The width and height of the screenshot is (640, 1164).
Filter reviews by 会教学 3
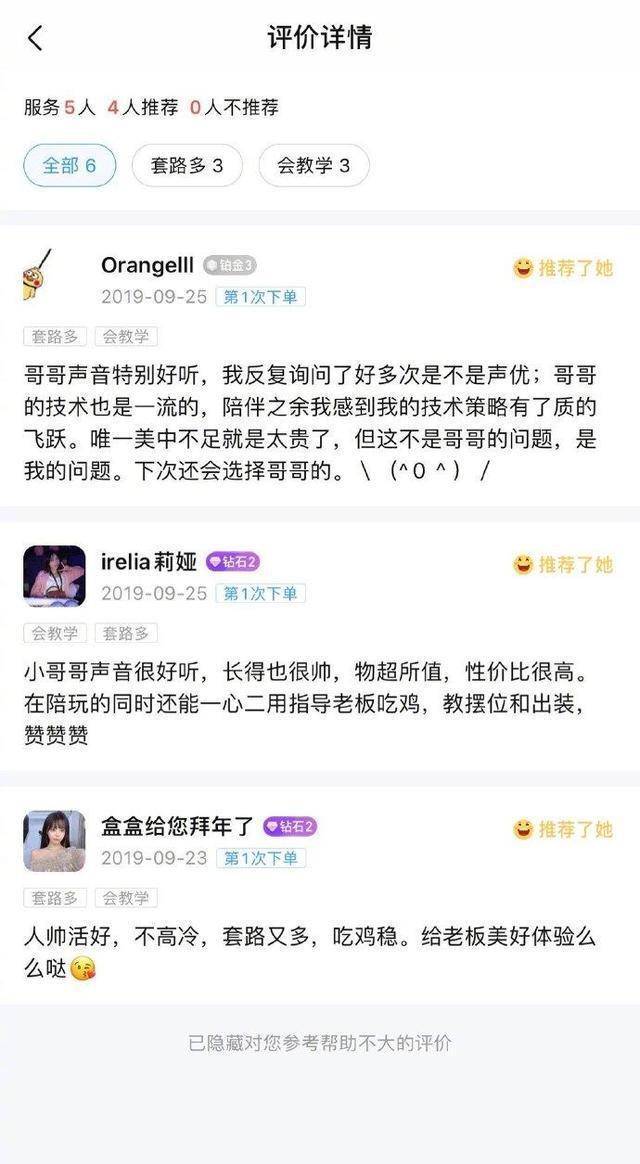(313, 165)
